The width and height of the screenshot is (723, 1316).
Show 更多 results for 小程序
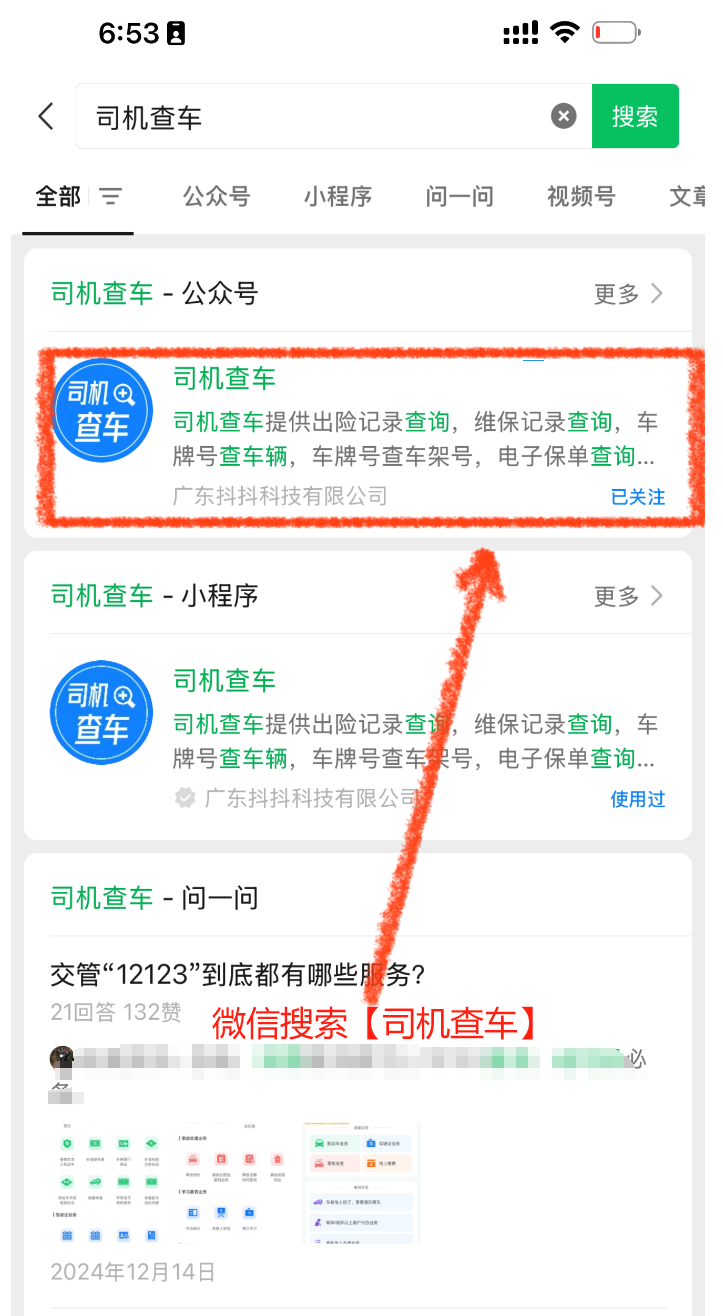coord(627,596)
